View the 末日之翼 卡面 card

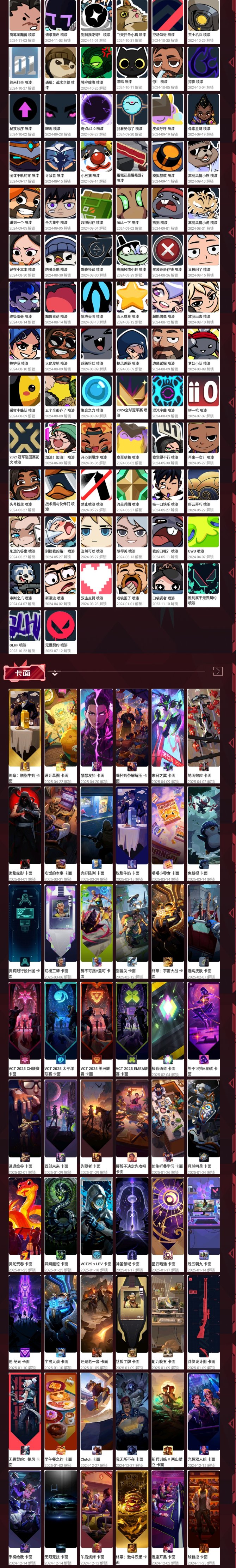(x=167, y=731)
